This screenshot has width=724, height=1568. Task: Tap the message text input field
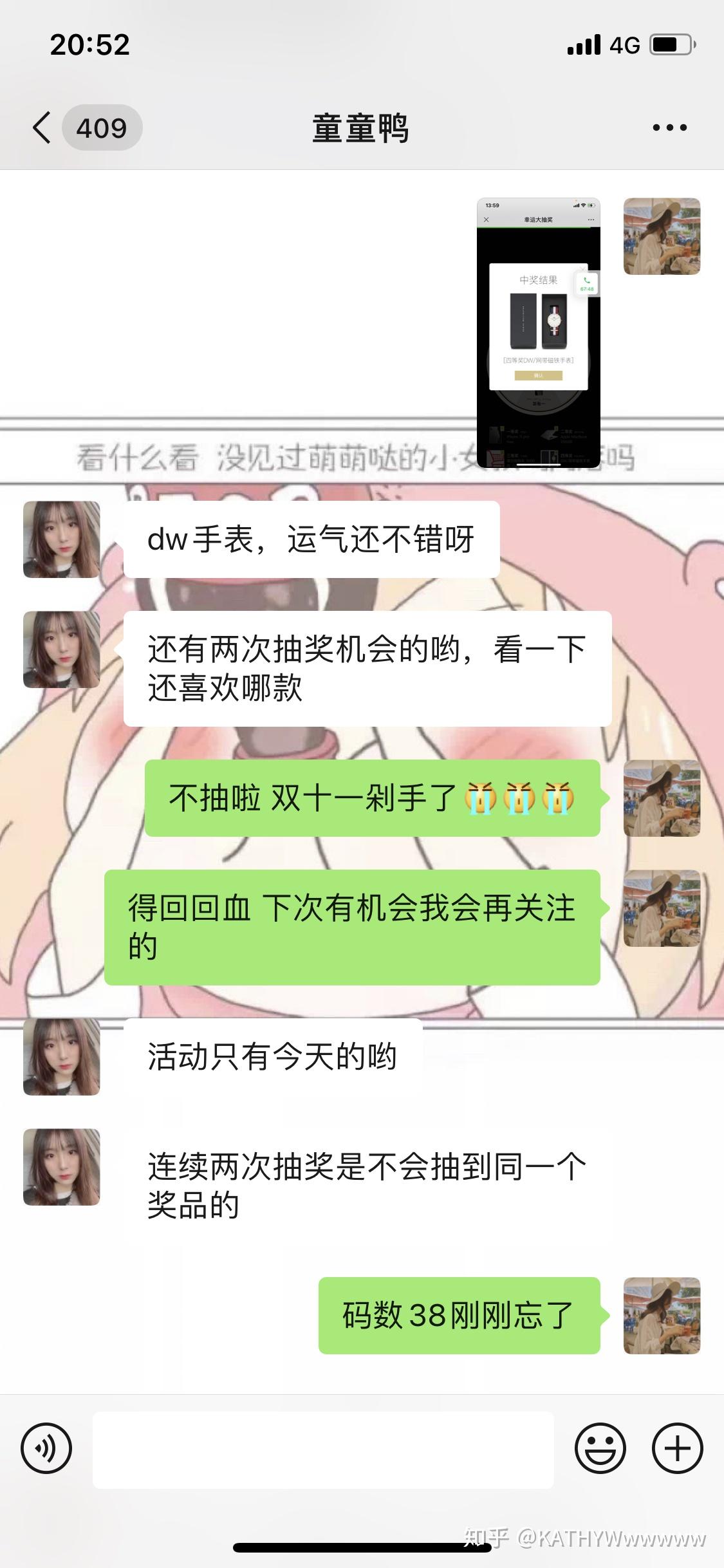click(323, 1450)
